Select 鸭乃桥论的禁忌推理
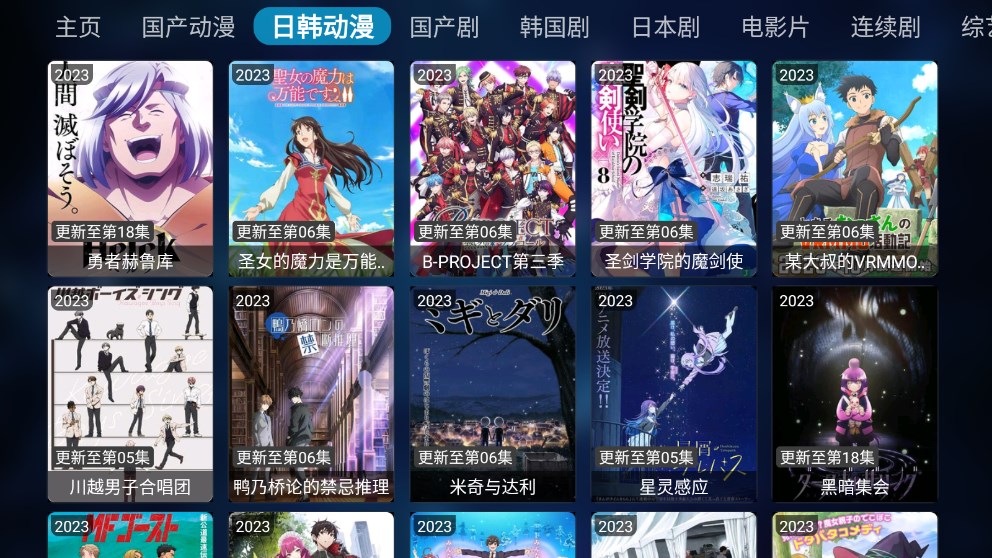Screen dimensions: 992x558 pyautogui.click(x=311, y=394)
